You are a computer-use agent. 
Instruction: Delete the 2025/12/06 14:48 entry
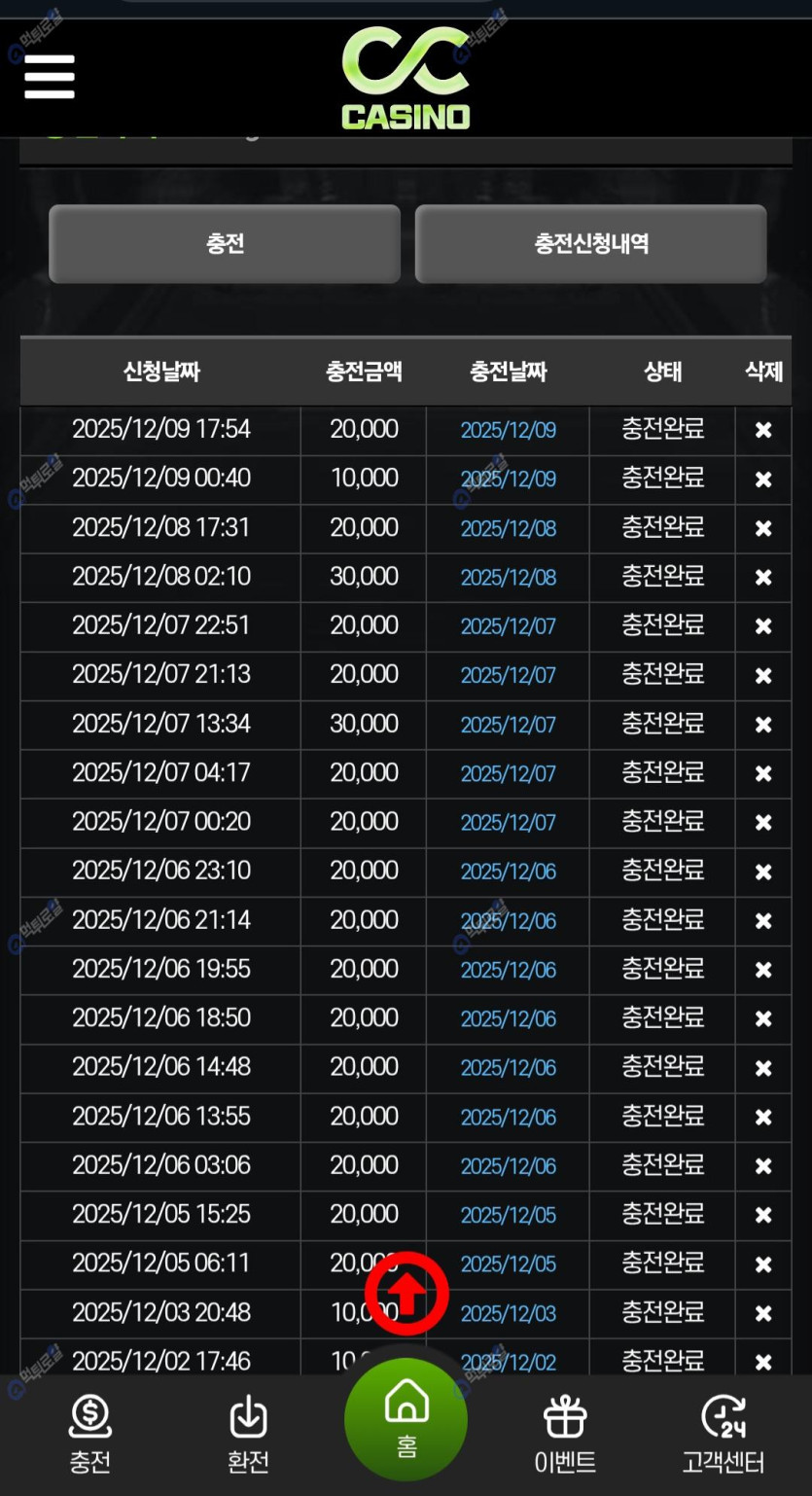pos(763,1068)
